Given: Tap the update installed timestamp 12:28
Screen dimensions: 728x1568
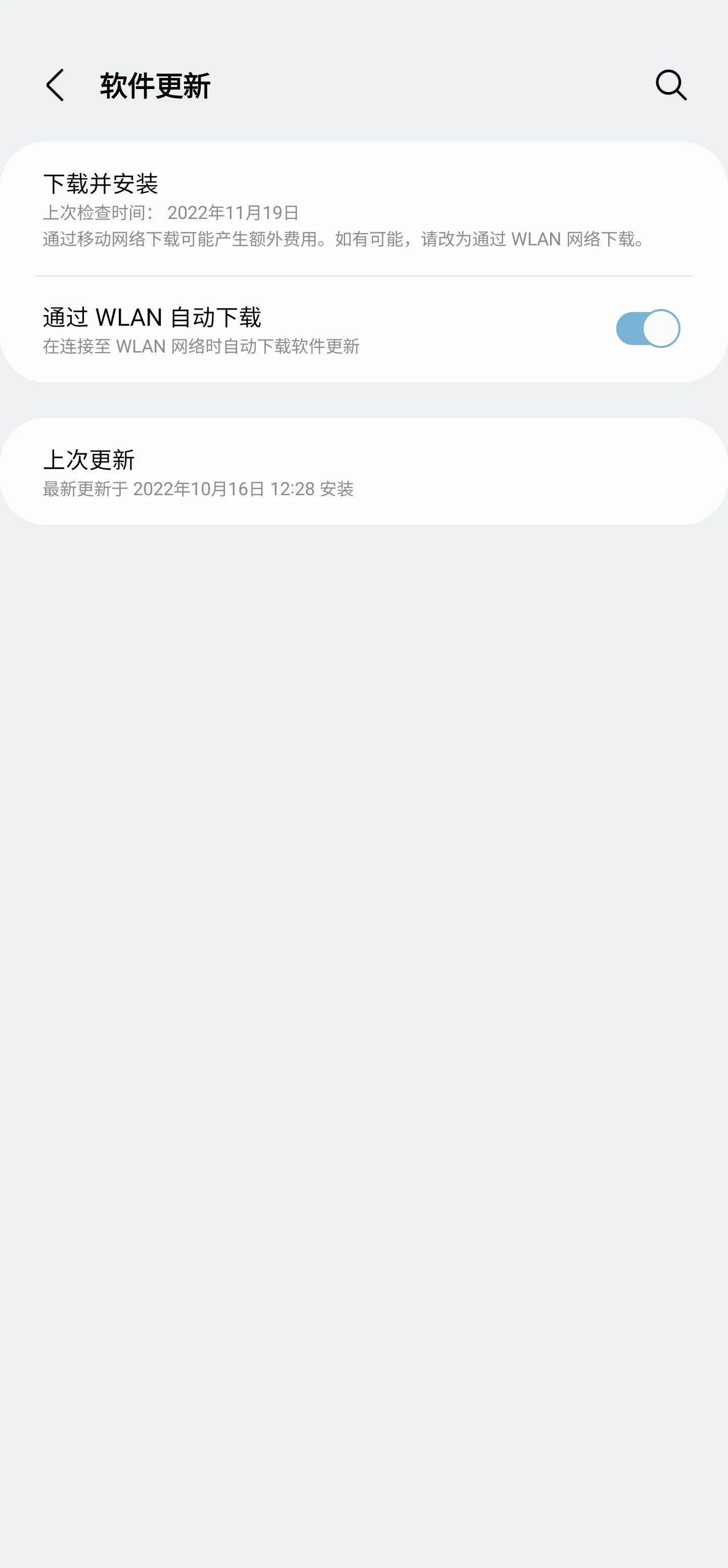Looking at the screenshot, I should (x=293, y=488).
